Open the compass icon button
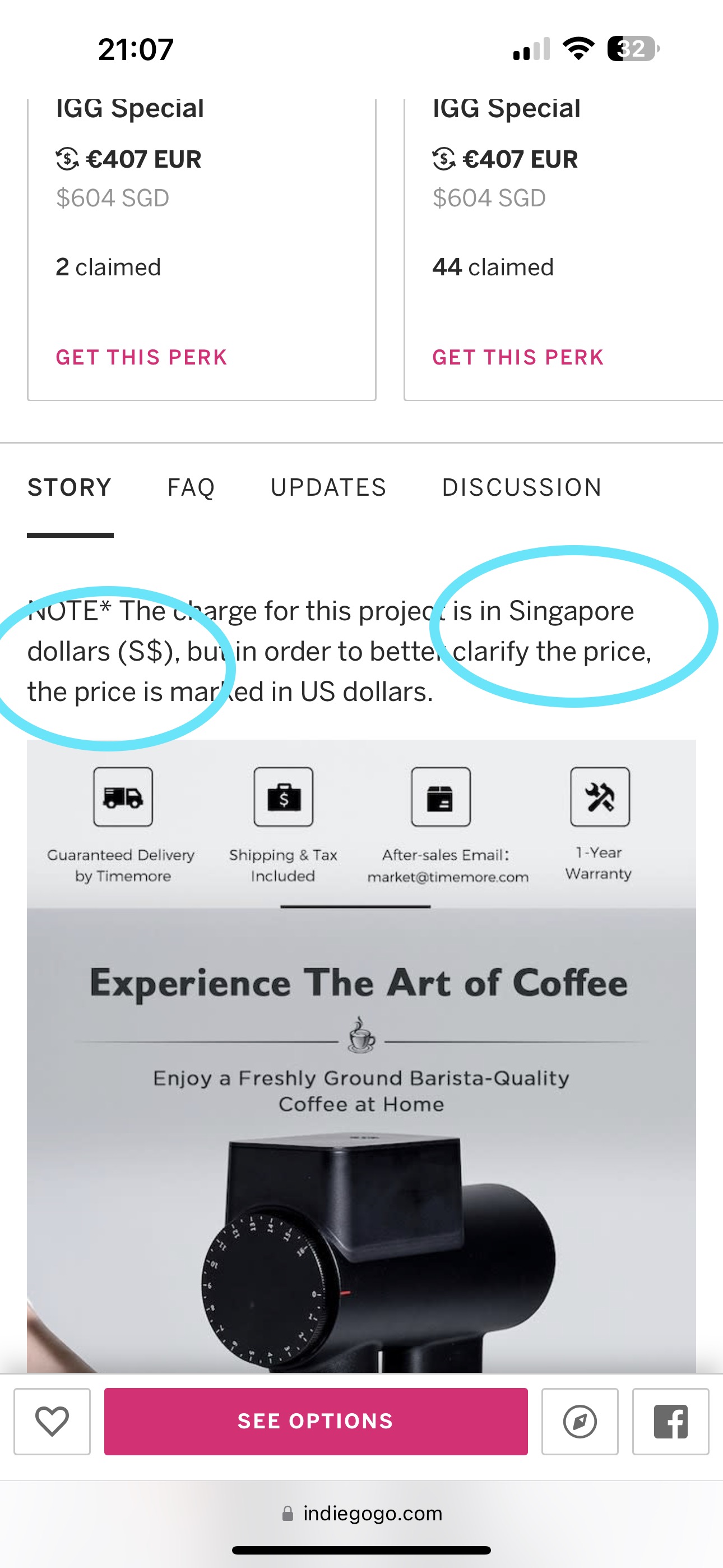 point(580,1421)
